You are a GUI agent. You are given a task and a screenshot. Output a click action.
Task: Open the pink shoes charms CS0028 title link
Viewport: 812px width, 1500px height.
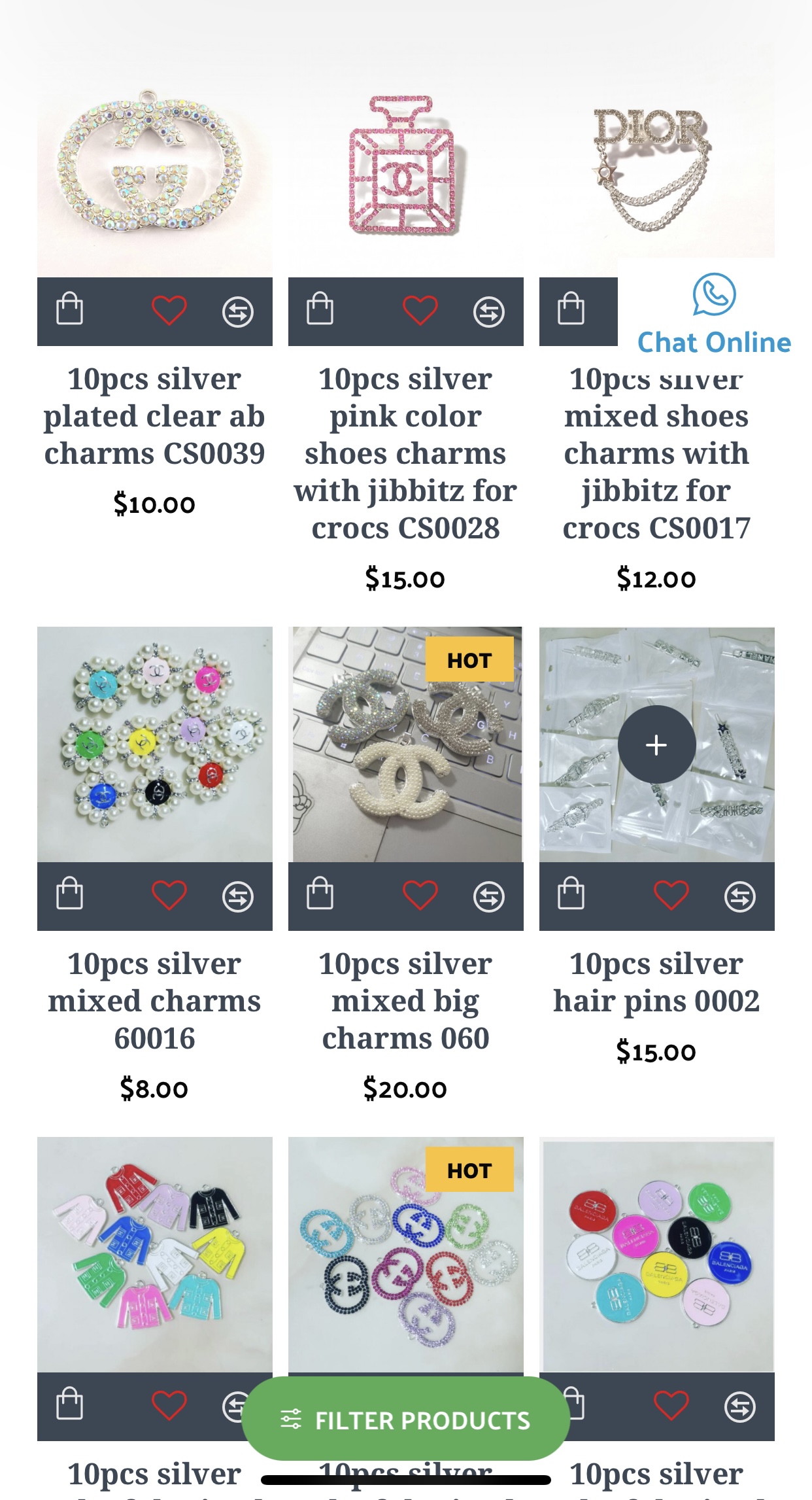[x=406, y=453]
